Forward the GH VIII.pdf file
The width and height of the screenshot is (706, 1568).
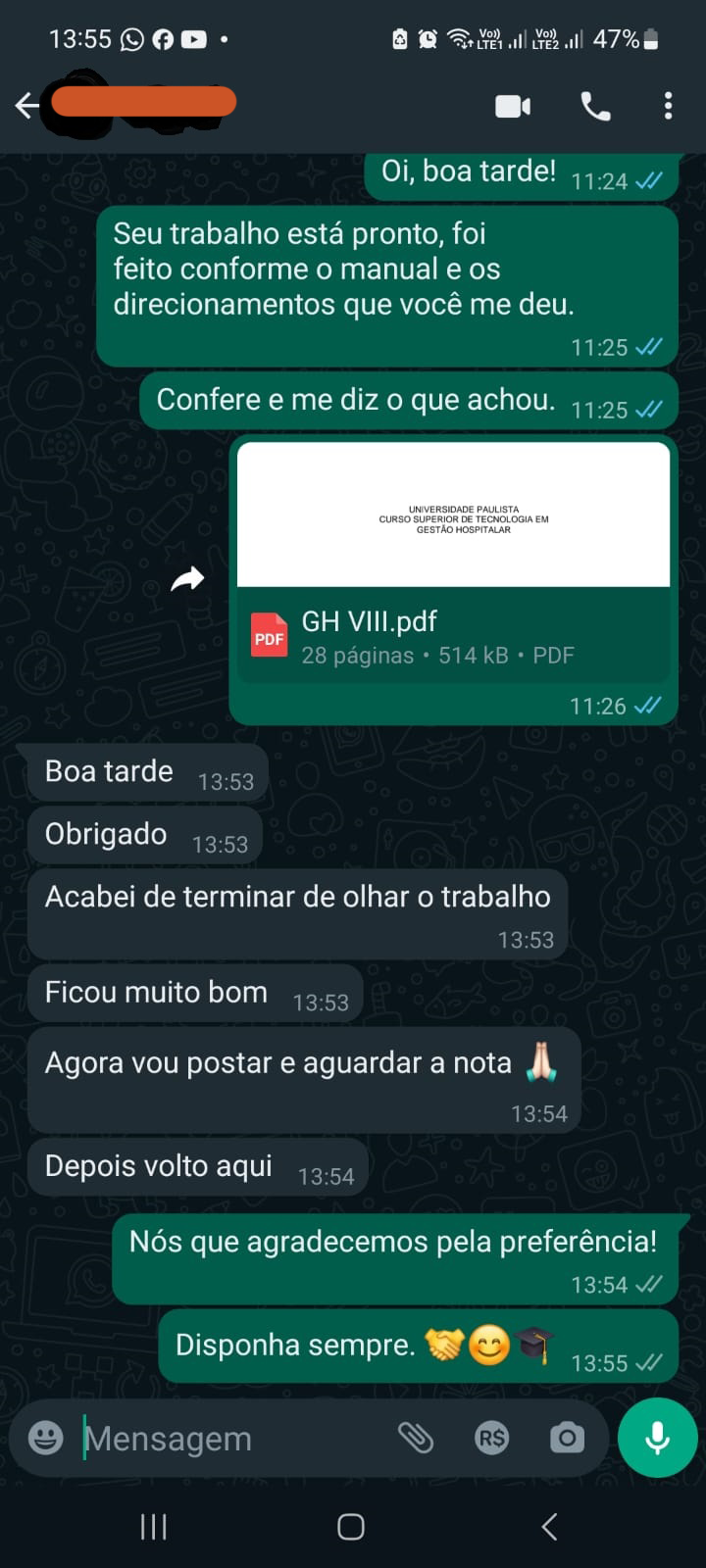187,579
